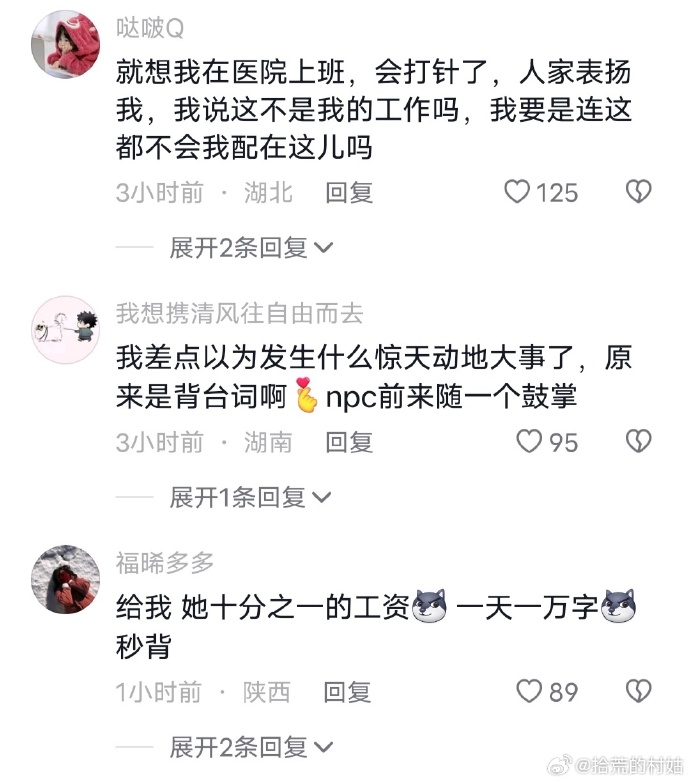Expand 2 replies under 哒啵Q's comment
Screen dimensions: 690x782
click(250, 247)
